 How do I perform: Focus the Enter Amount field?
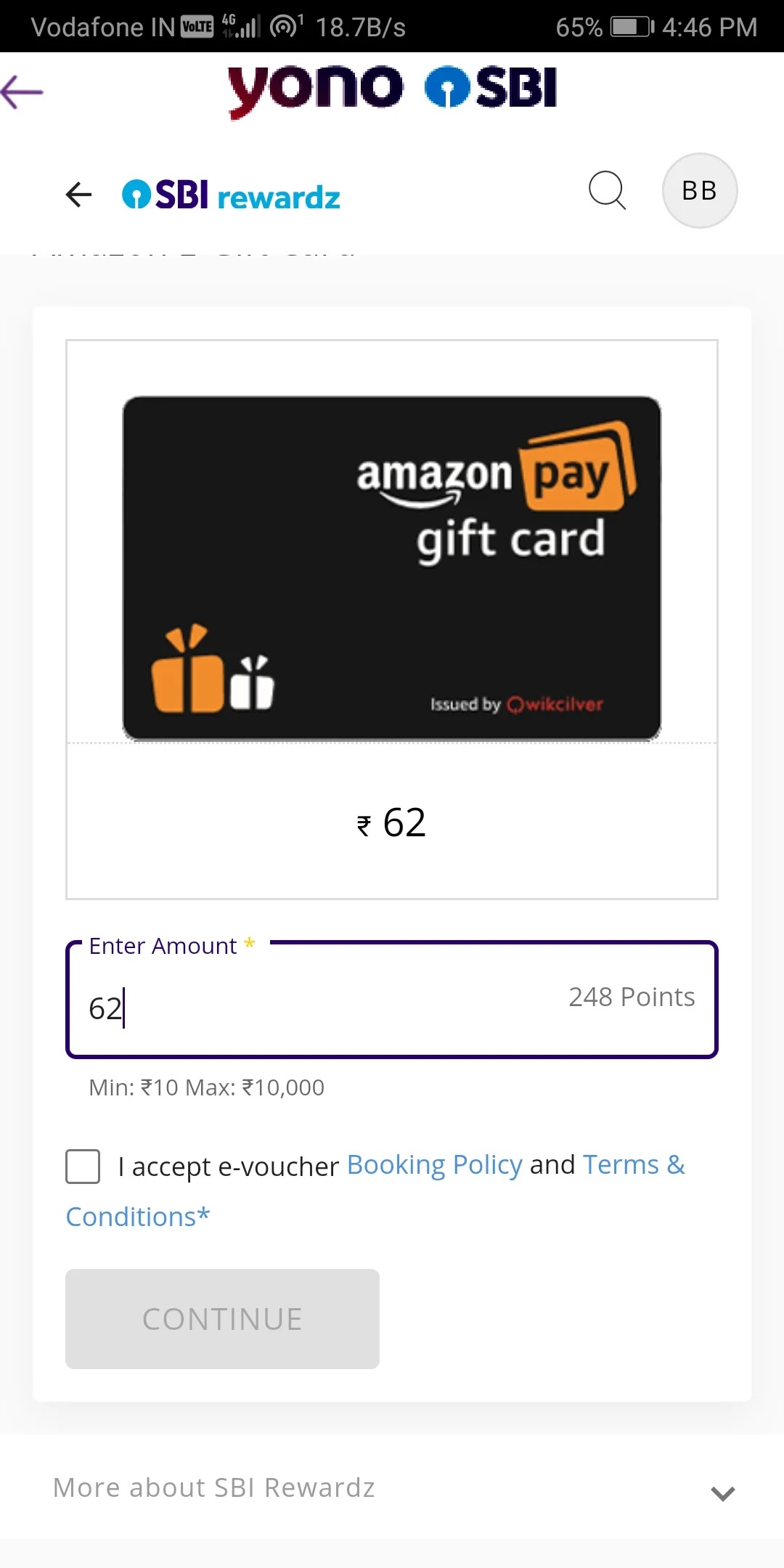[327, 1008]
